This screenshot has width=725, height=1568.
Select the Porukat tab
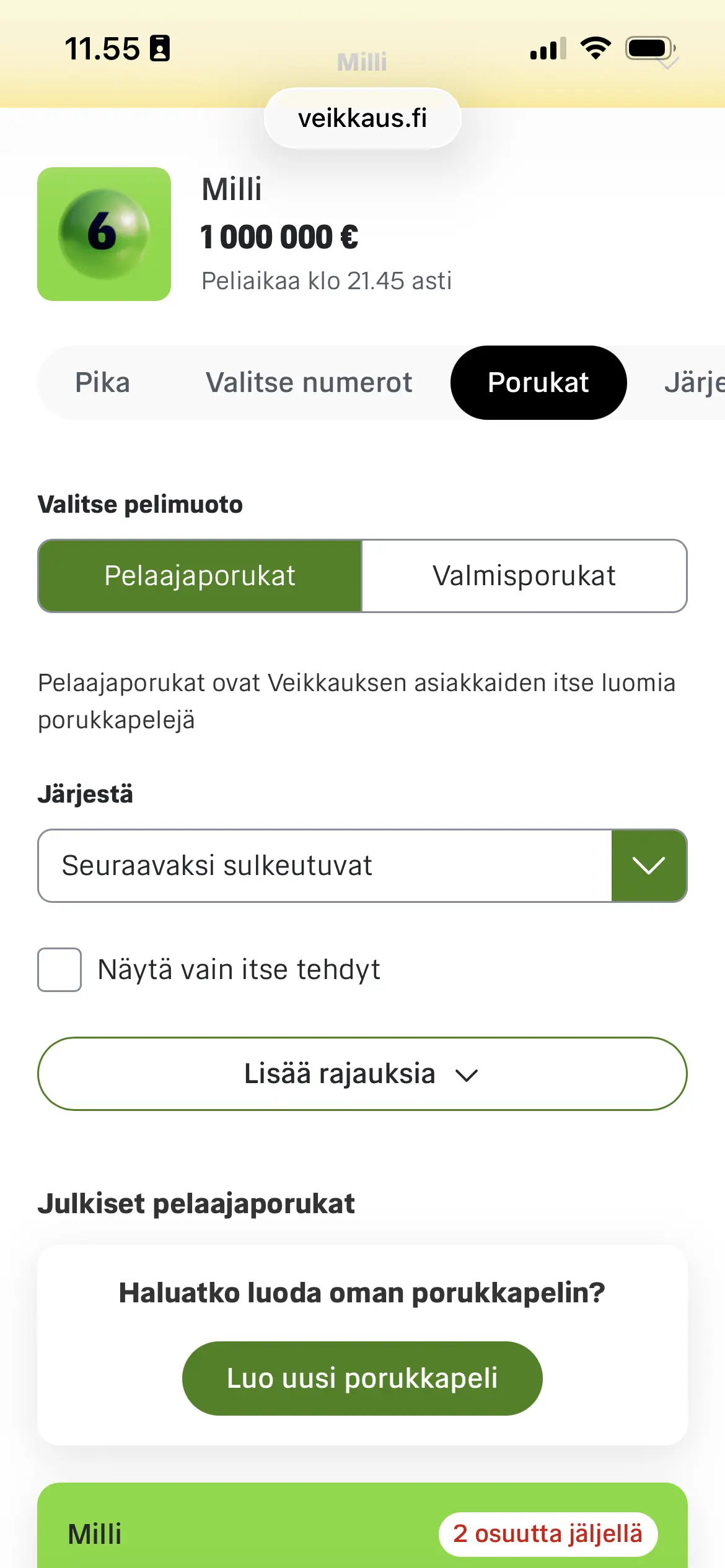tap(538, 382)
